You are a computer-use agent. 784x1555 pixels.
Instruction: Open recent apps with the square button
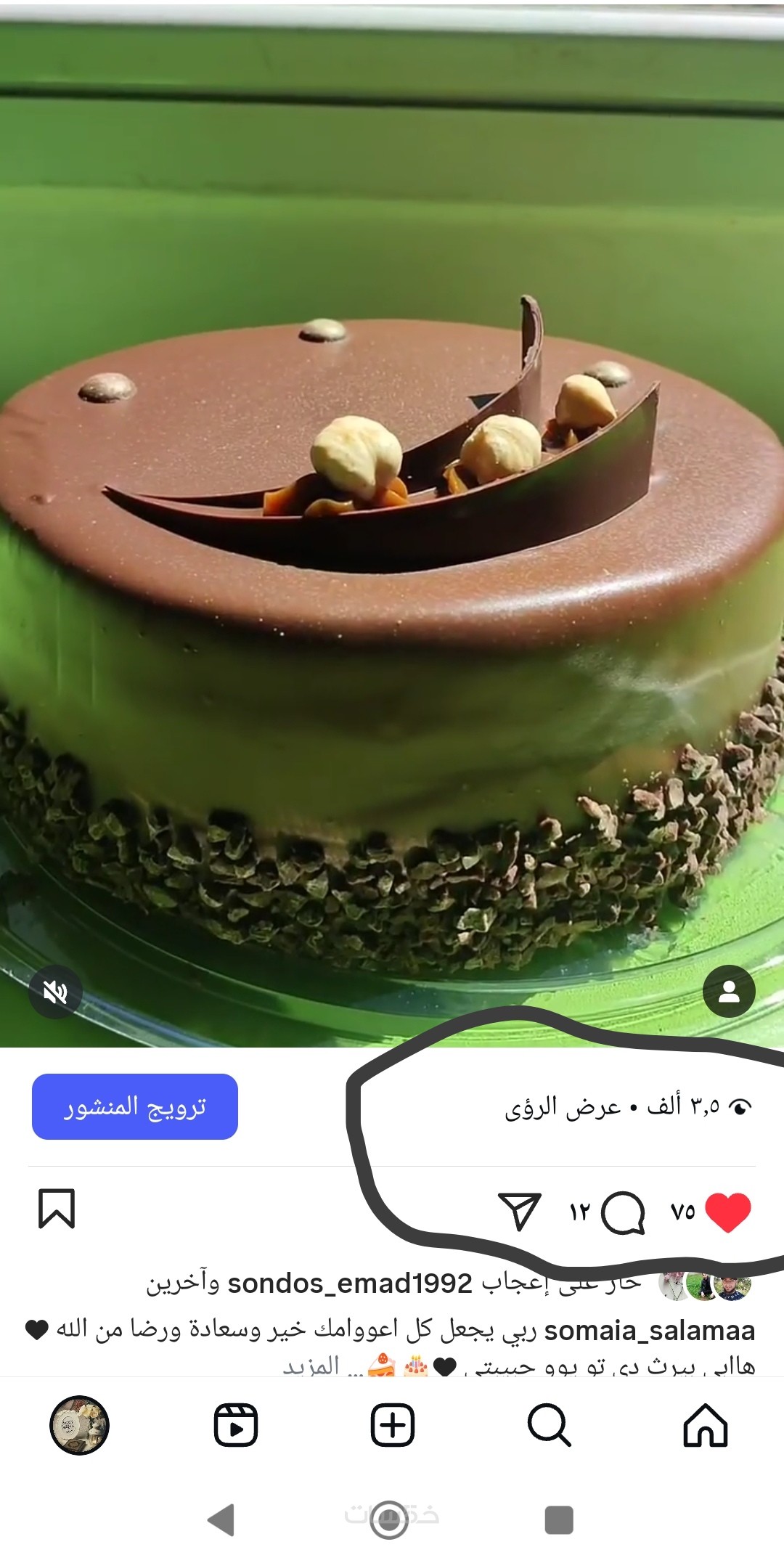pos(559,1519)
